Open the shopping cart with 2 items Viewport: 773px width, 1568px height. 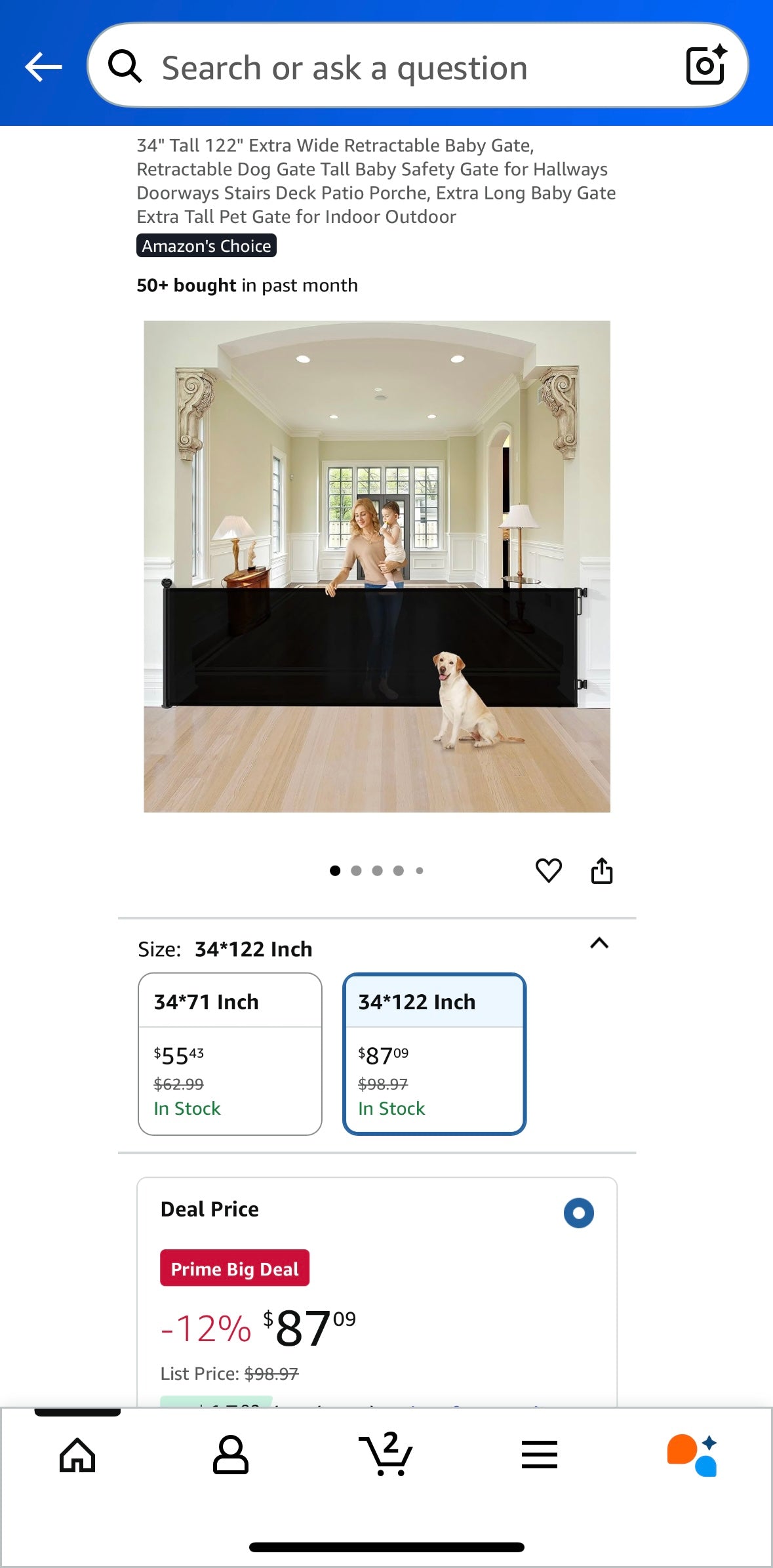point(386,1453)
